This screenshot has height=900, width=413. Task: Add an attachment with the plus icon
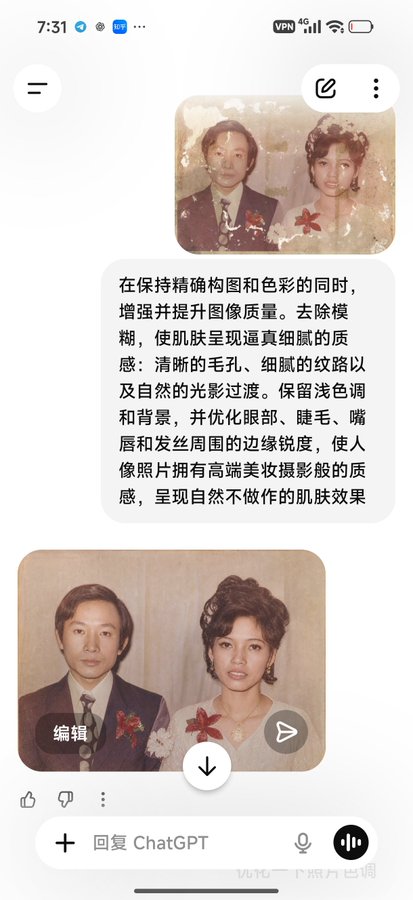pyautogui.click(x=65, y=843)
